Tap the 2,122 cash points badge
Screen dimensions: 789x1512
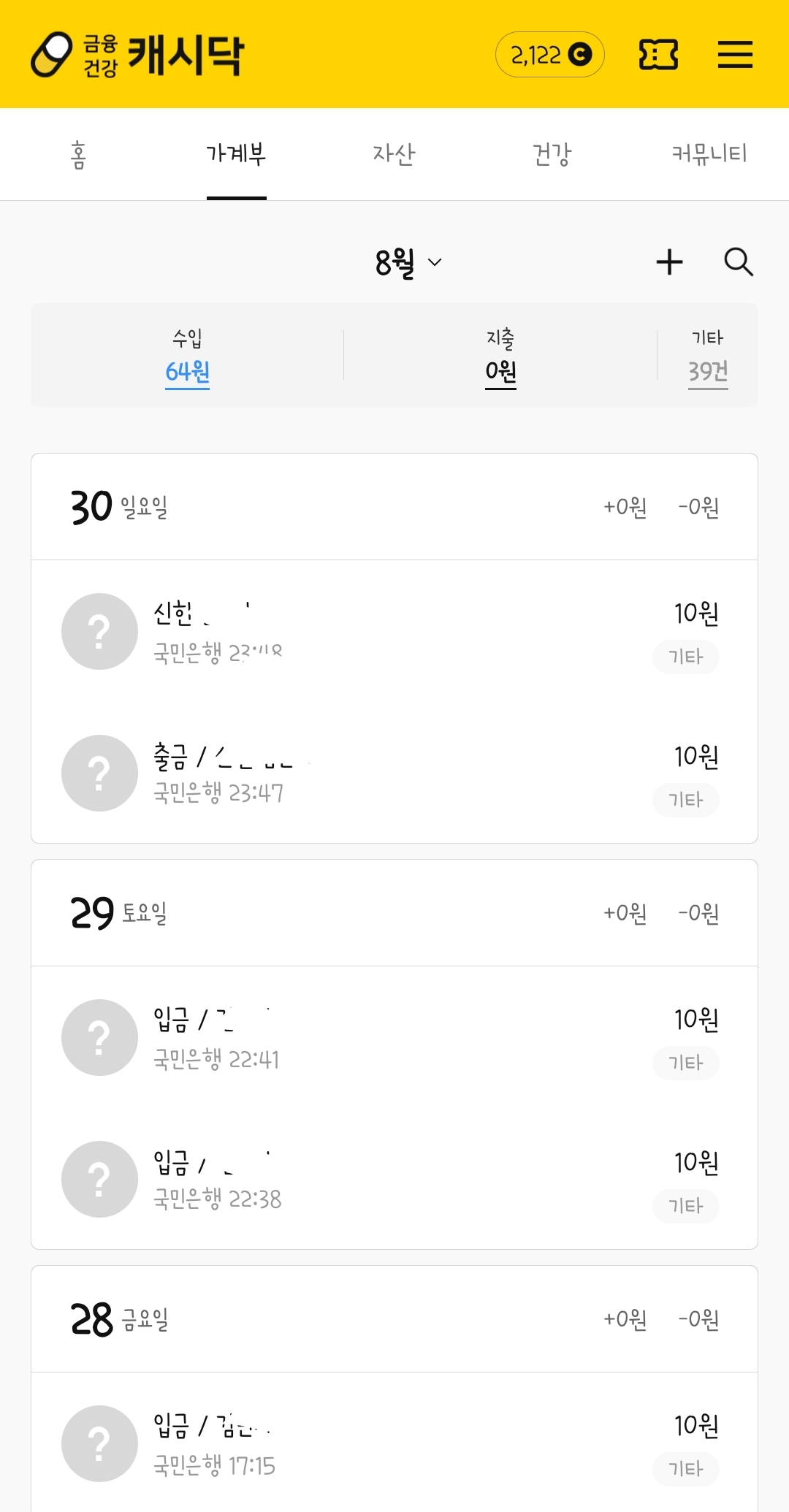(549, 55)
